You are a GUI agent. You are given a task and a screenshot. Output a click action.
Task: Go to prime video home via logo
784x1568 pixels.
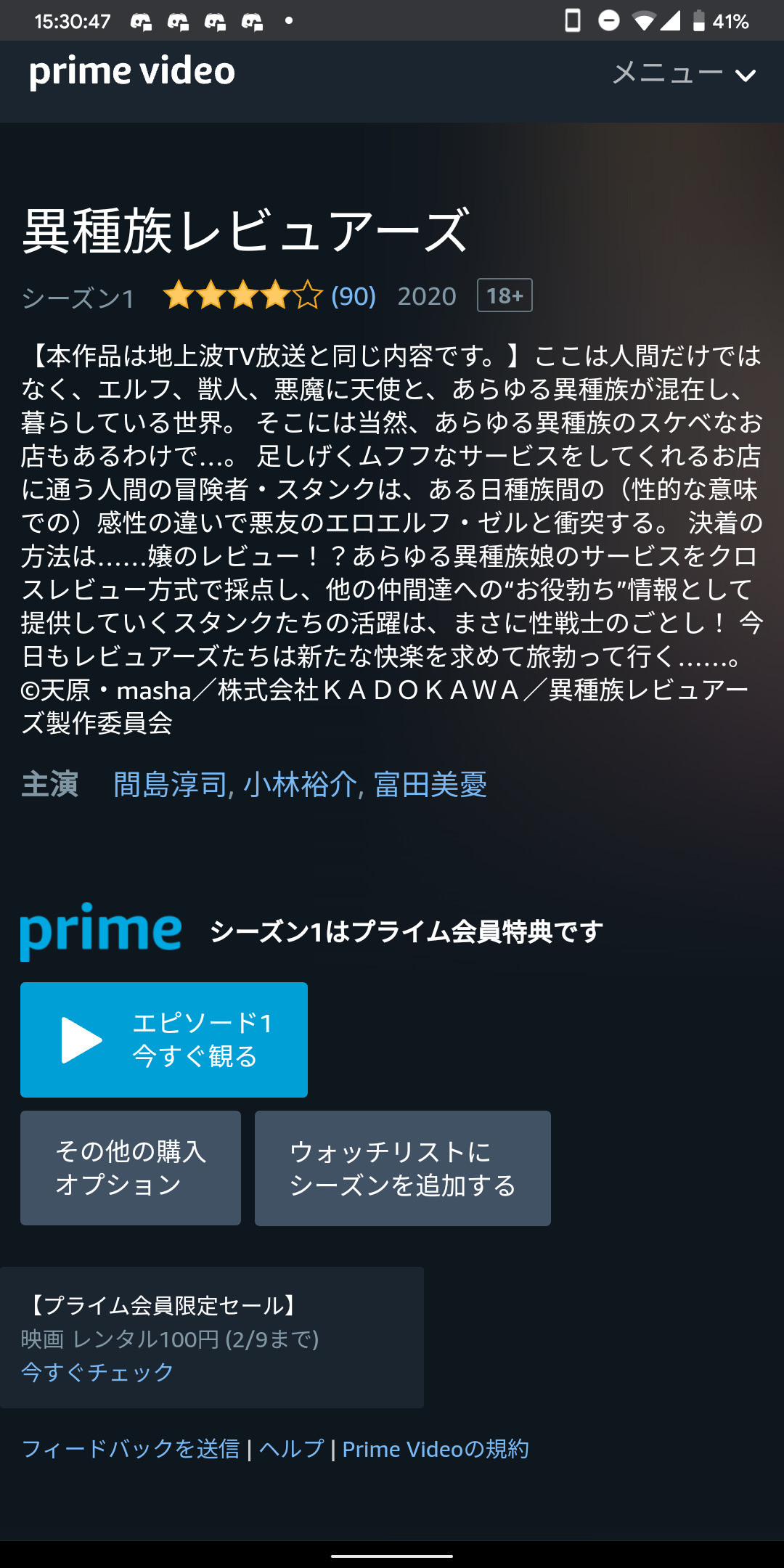[x=132, y=72]
